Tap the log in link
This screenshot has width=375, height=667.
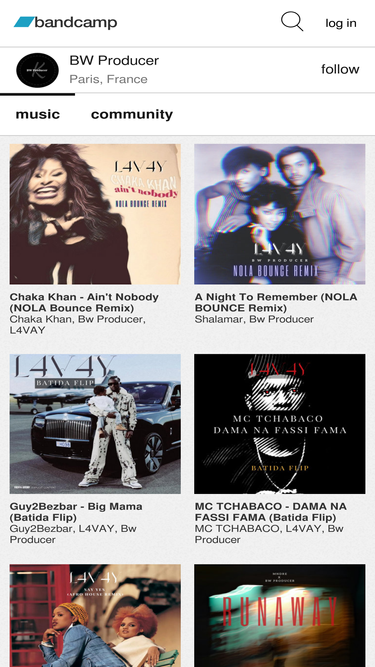click(x=341, y=23)
